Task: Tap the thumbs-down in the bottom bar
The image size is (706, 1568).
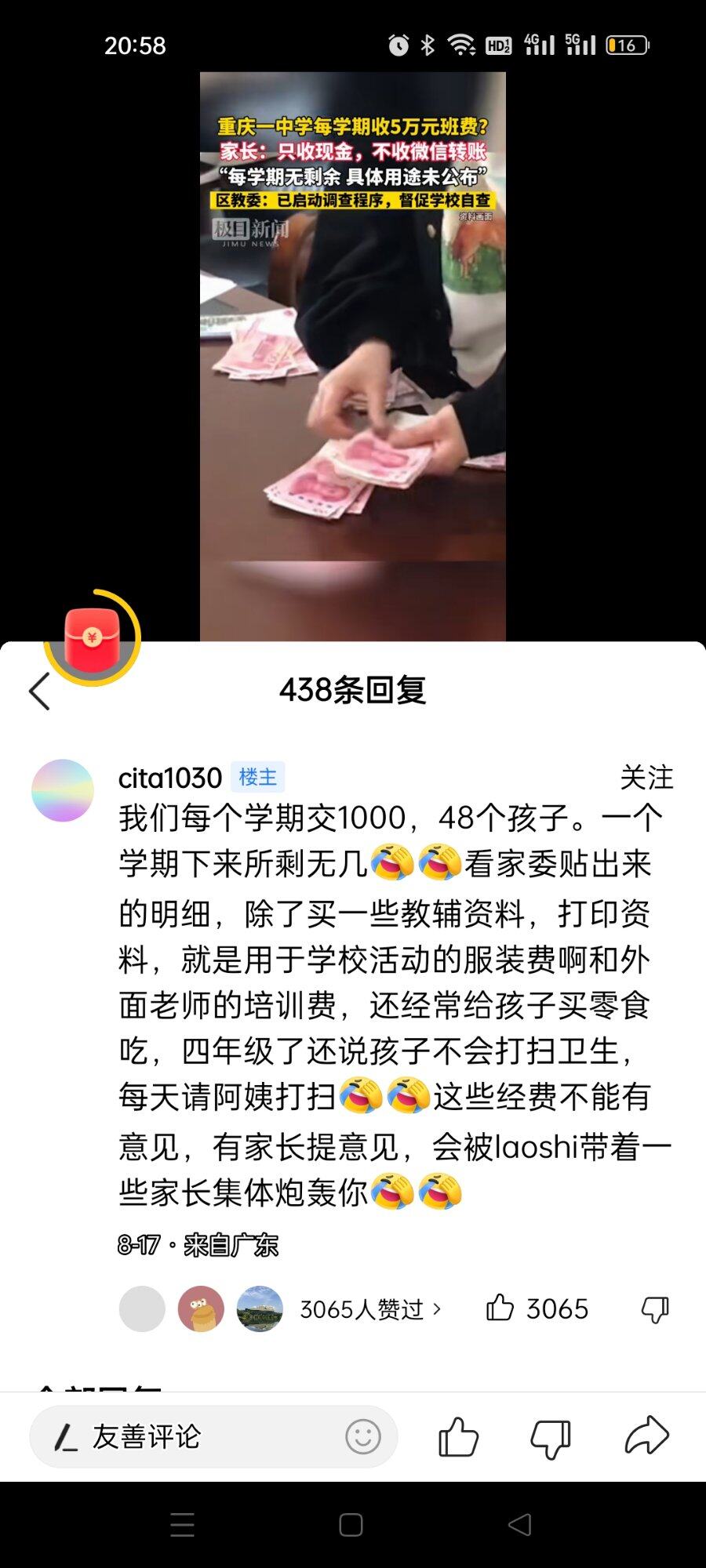Action: coord(551,1437)
